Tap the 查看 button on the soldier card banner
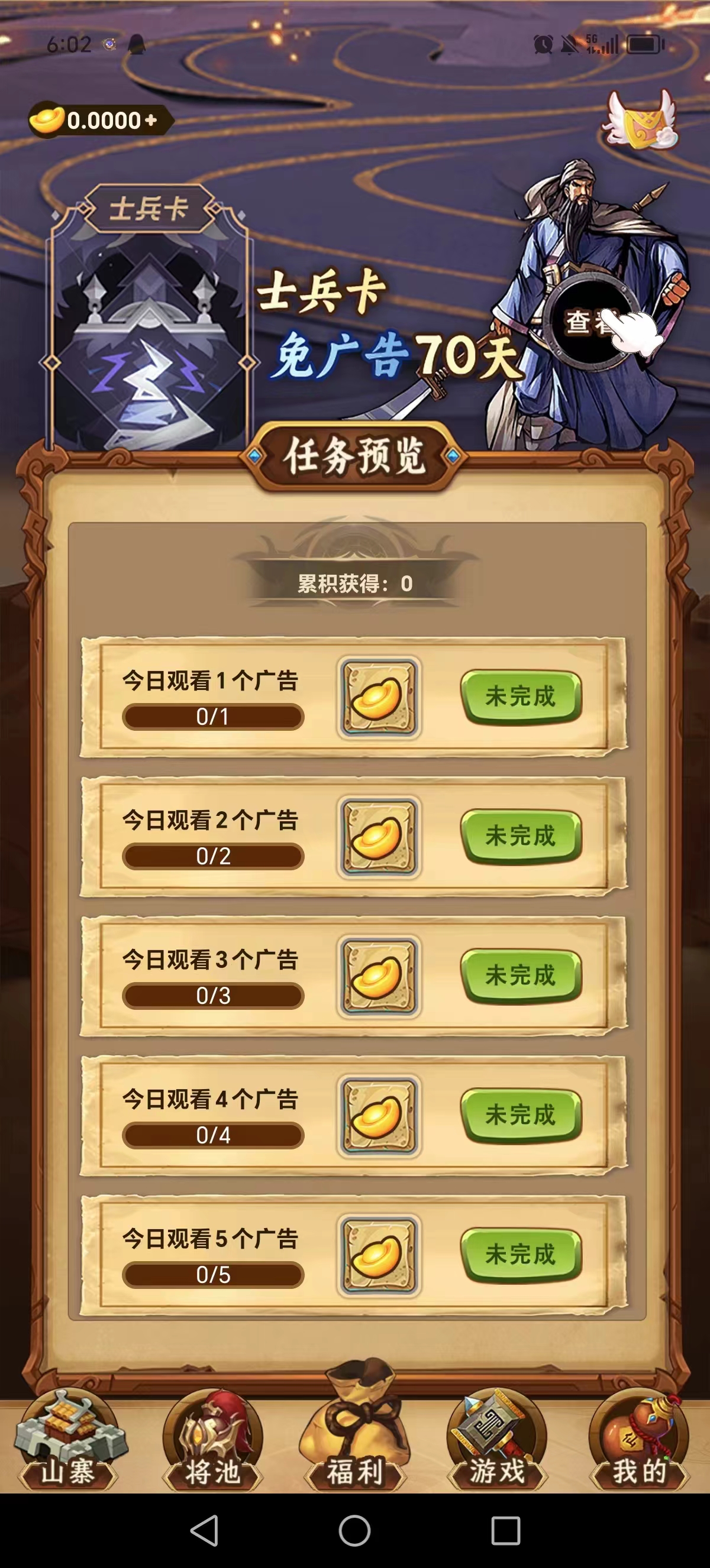 [589, 322]
